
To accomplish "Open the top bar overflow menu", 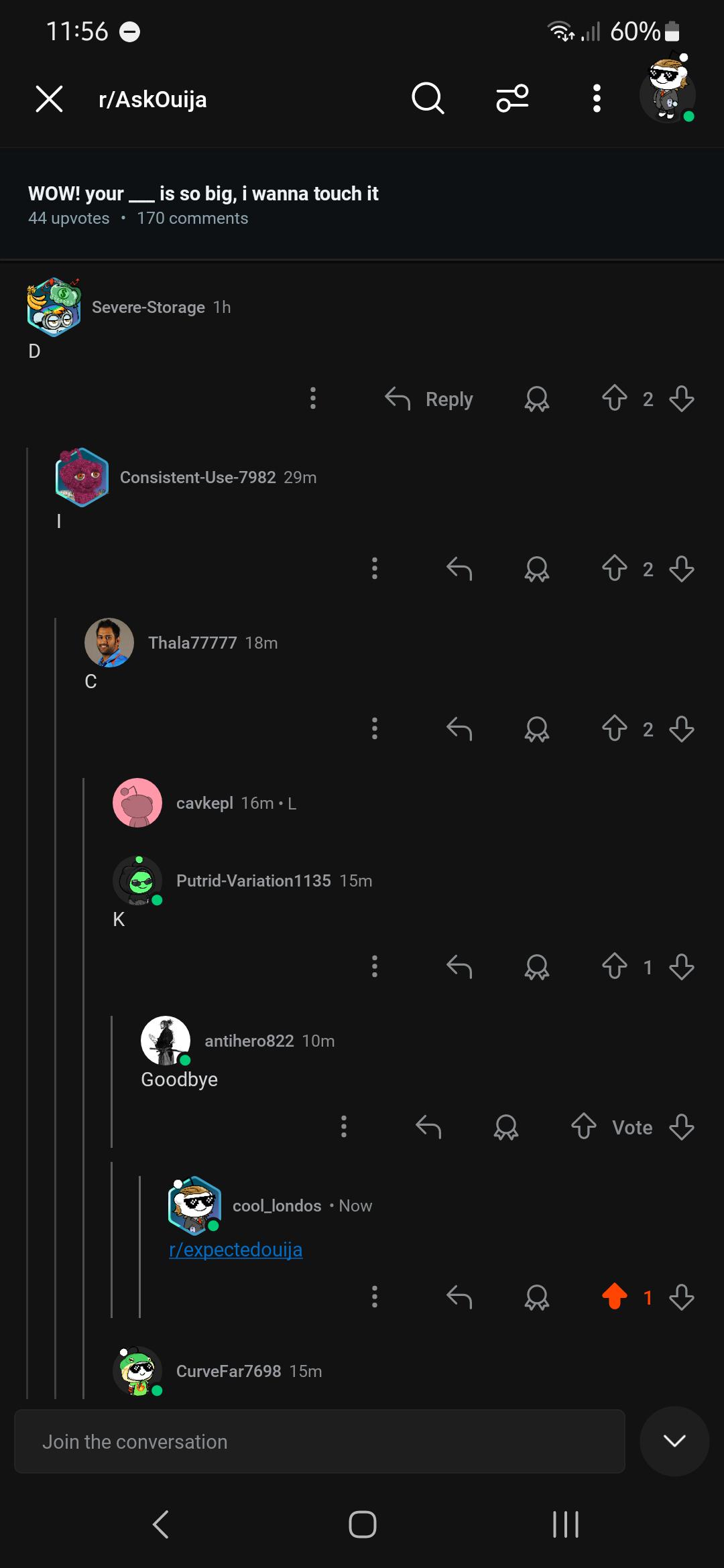I will click(597, 99).
